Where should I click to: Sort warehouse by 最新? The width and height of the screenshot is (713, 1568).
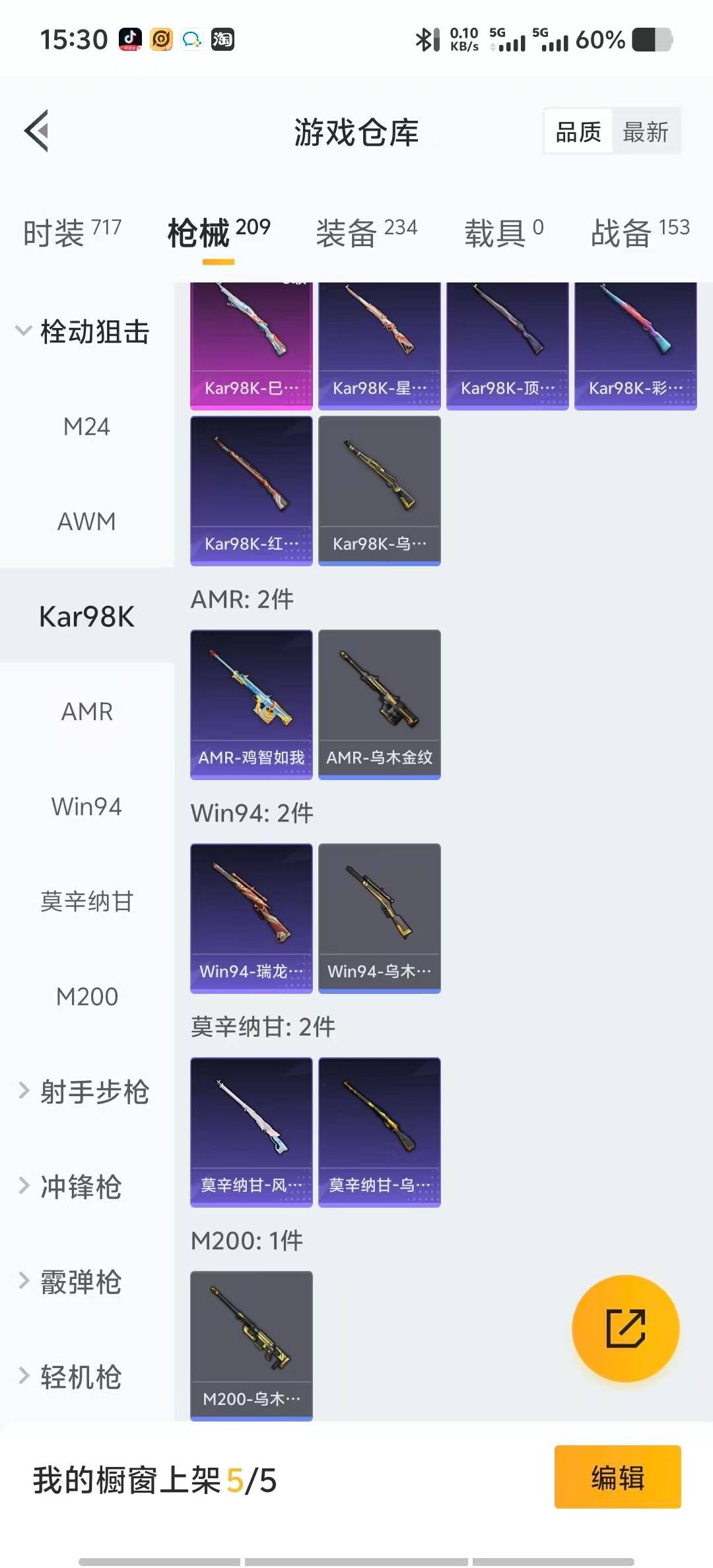(x=645, y=132)
